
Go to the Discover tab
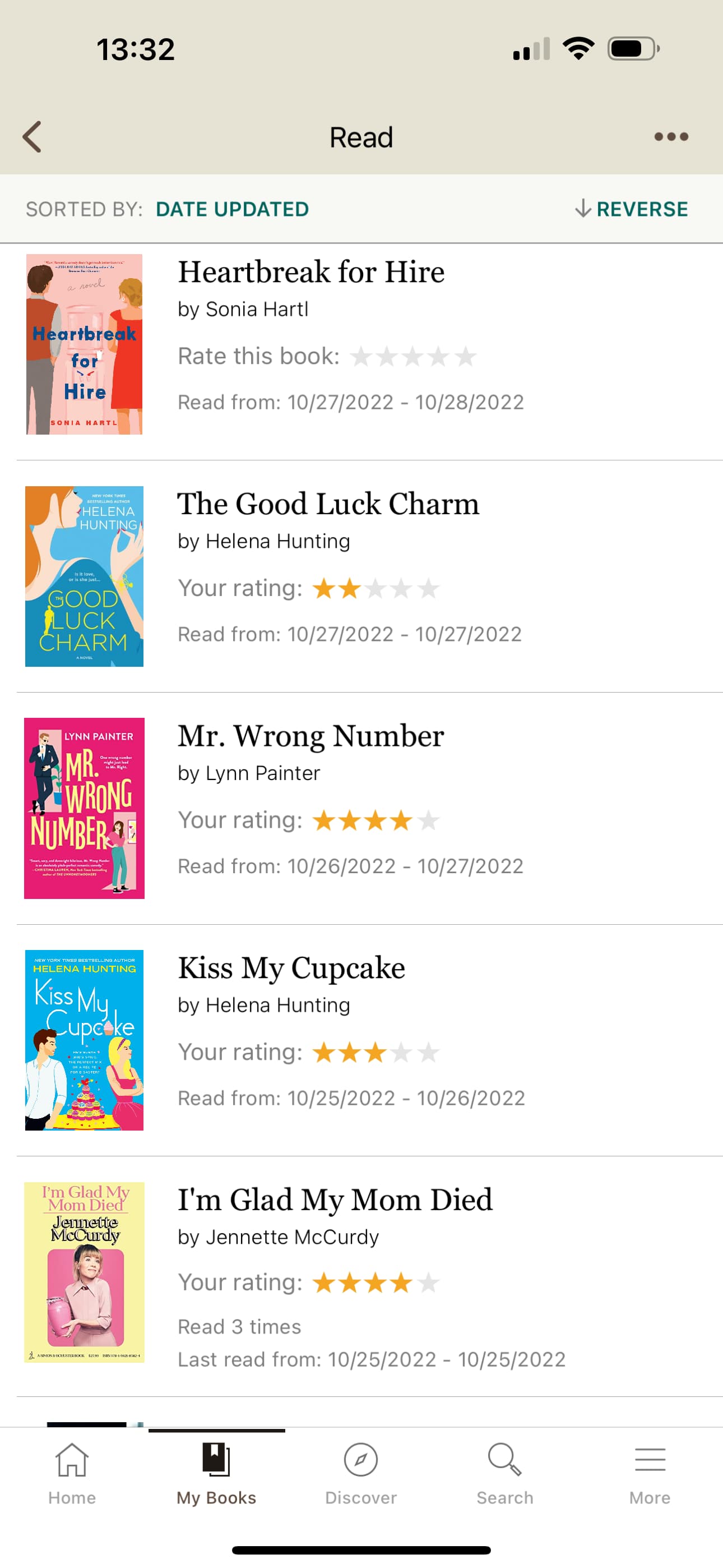coord(361,1472)
